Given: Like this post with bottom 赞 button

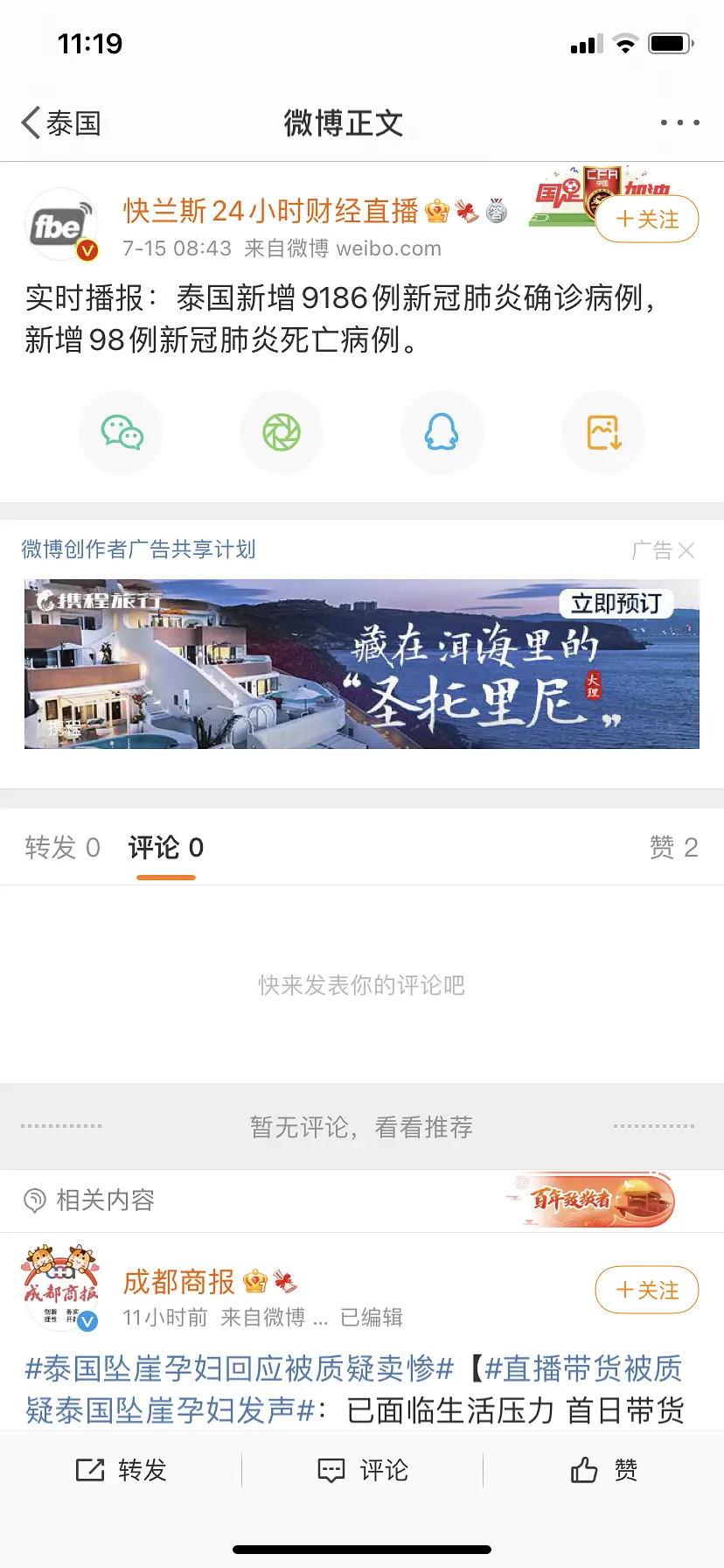Looking at the screenshot, I should point(603,1470).
